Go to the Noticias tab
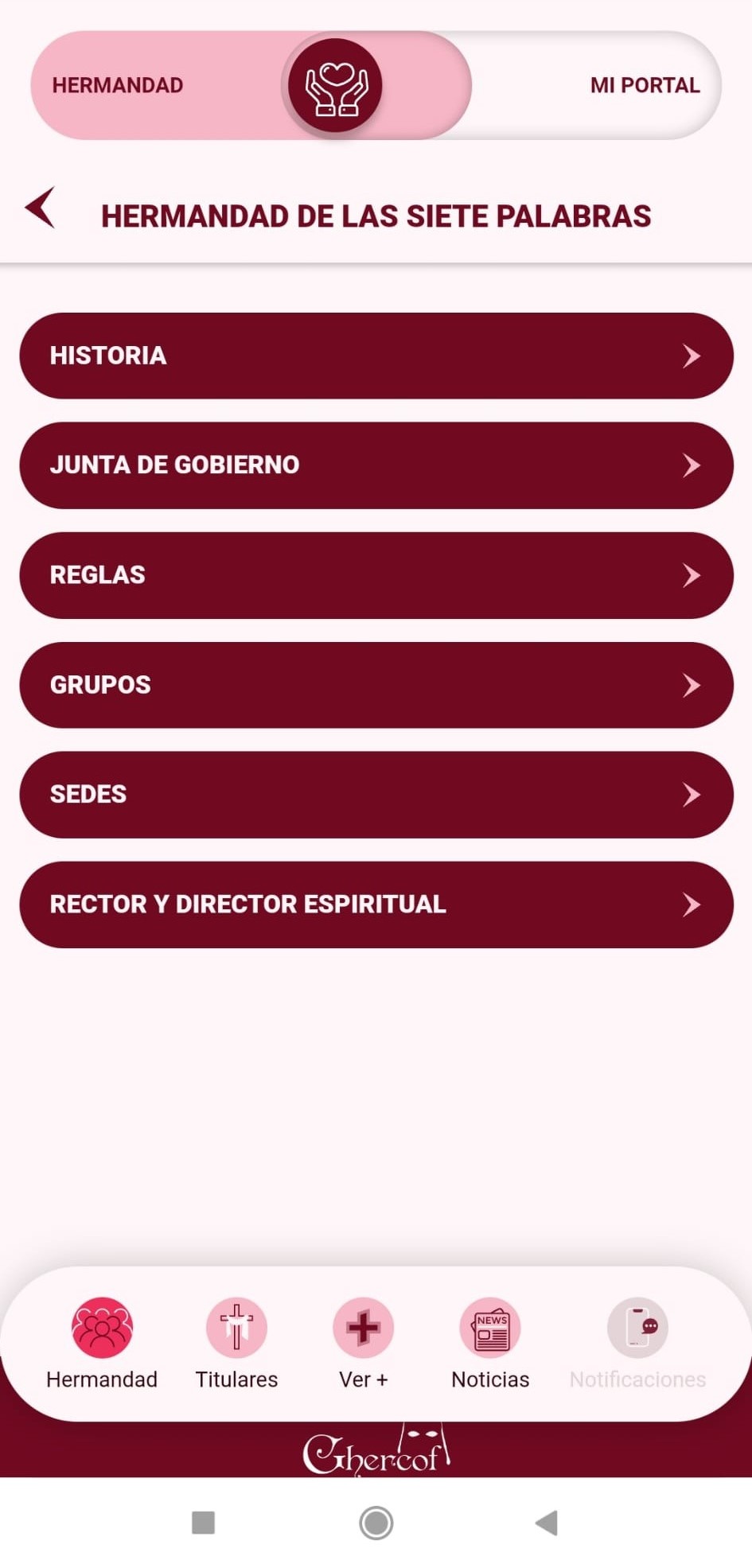 point(490,1343)
